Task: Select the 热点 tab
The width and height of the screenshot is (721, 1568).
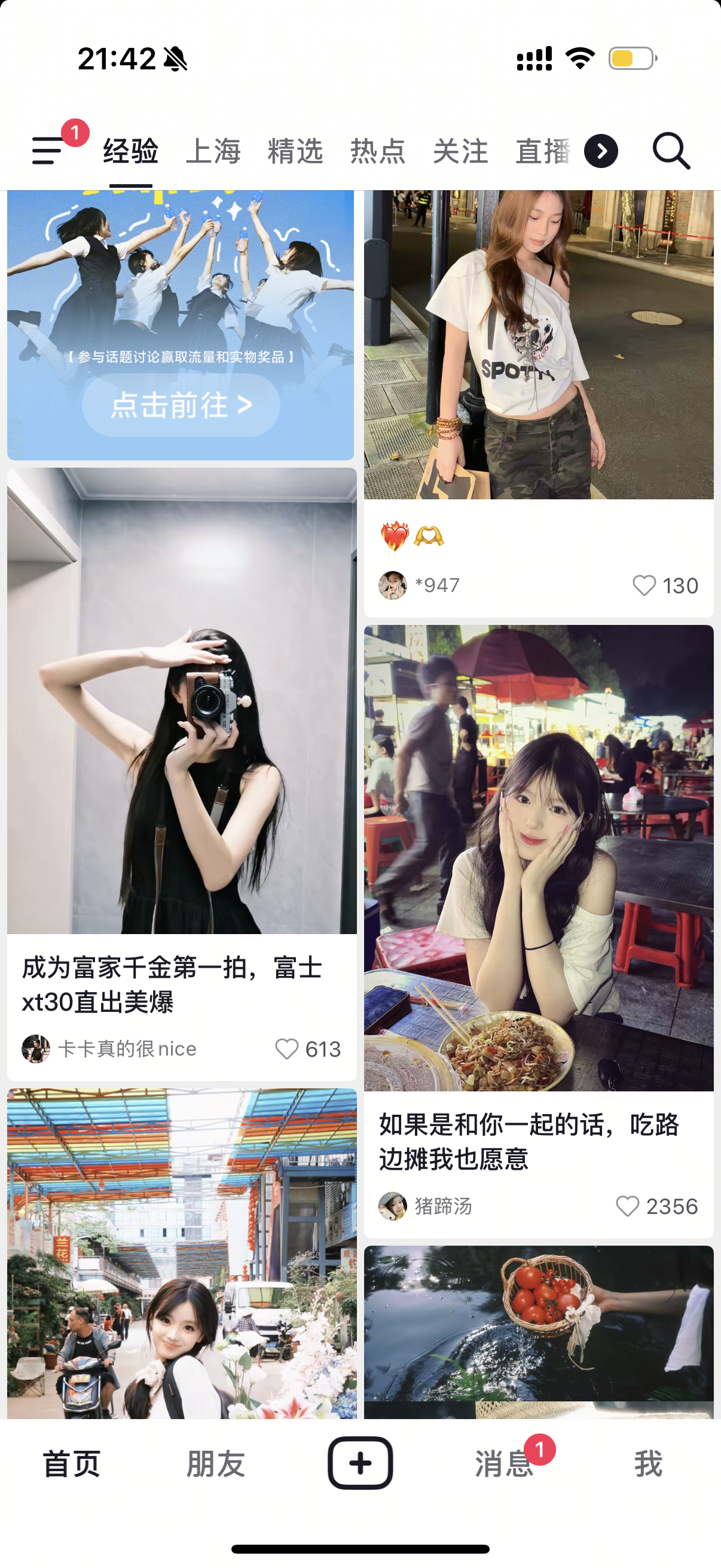Action: tap(378, 151)
